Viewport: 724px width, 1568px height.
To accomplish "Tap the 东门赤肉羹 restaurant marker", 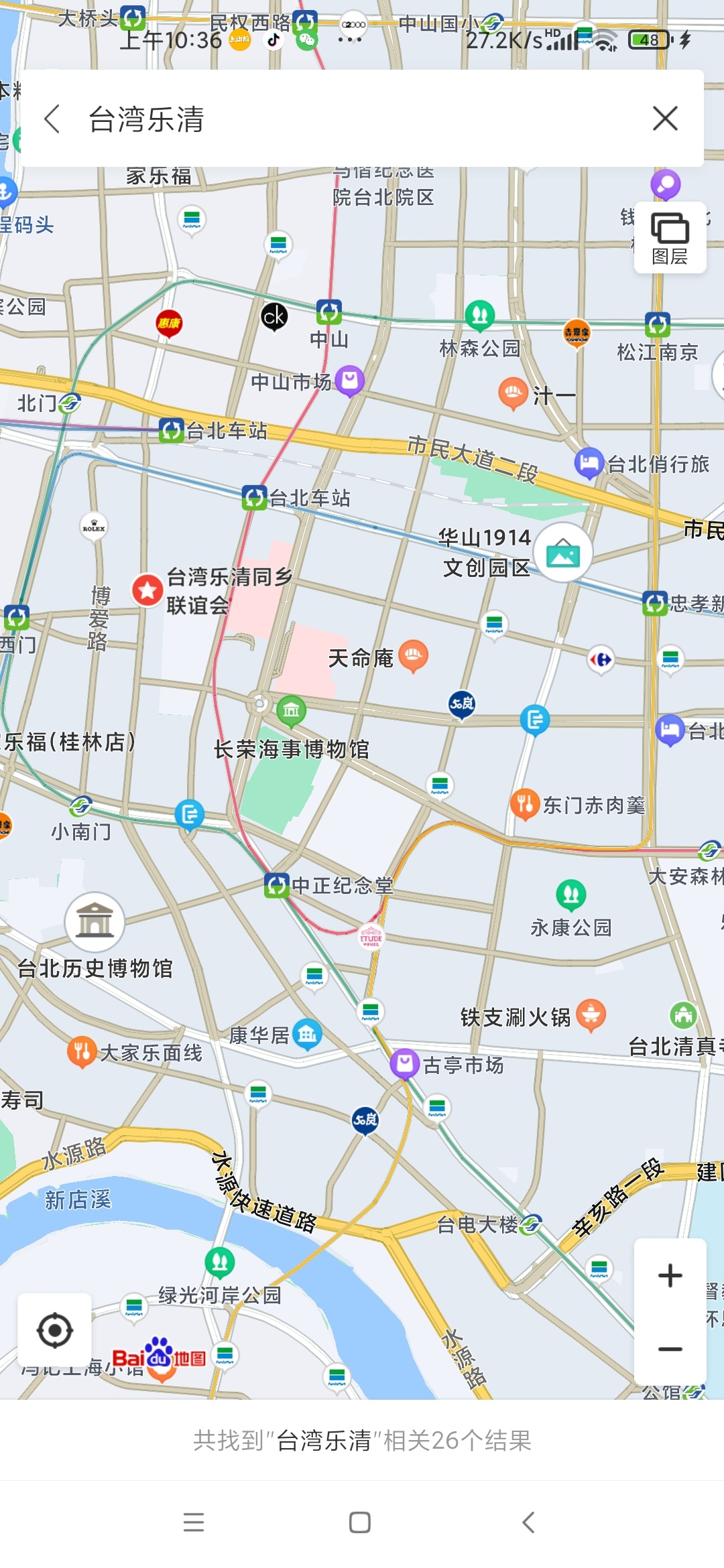I will click(x=525, y=803).
